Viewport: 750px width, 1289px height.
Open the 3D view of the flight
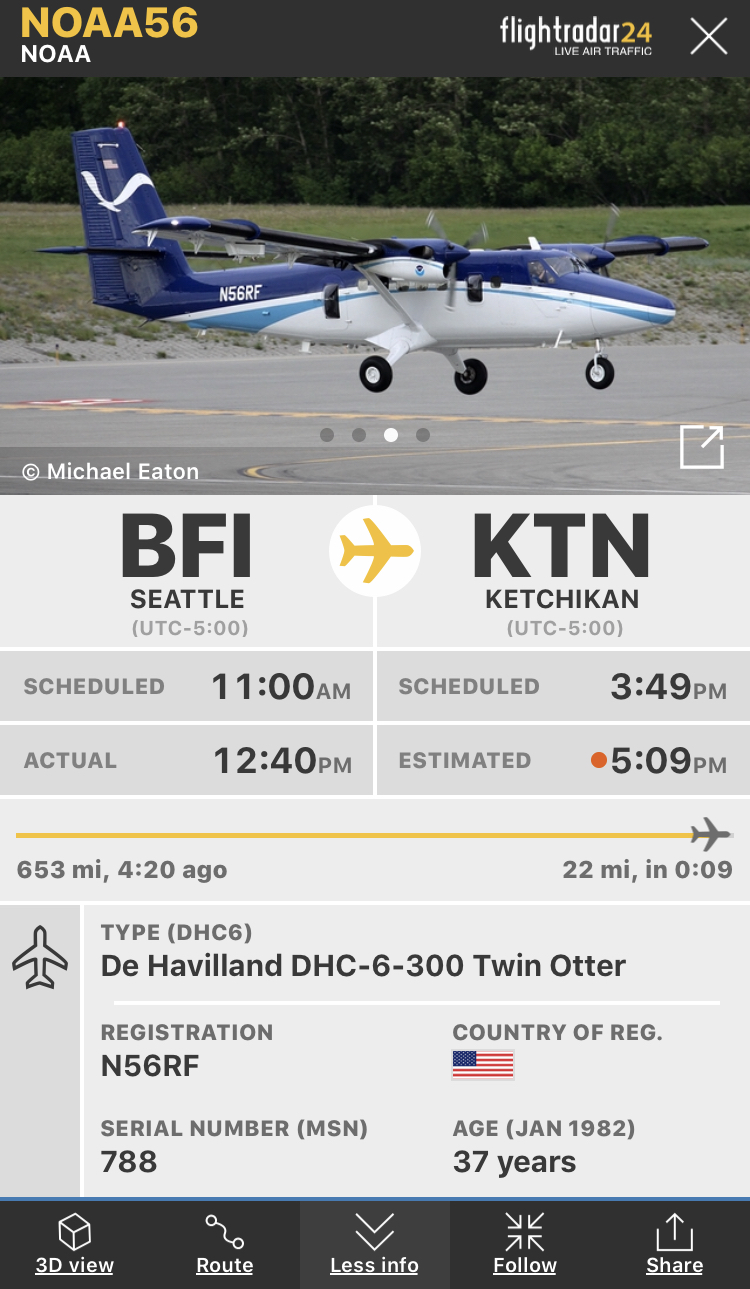click(x=75, y=1244)
